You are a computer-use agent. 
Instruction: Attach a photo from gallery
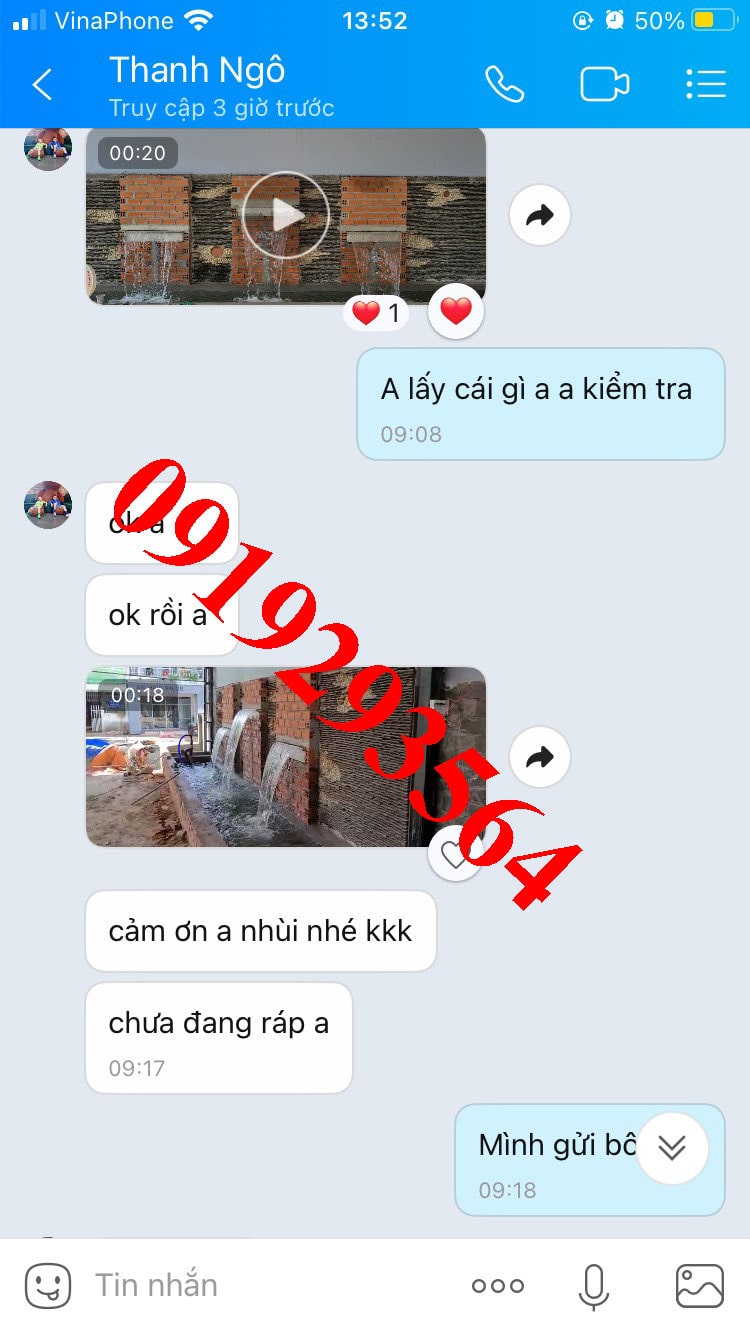[x=699, y=1286]
